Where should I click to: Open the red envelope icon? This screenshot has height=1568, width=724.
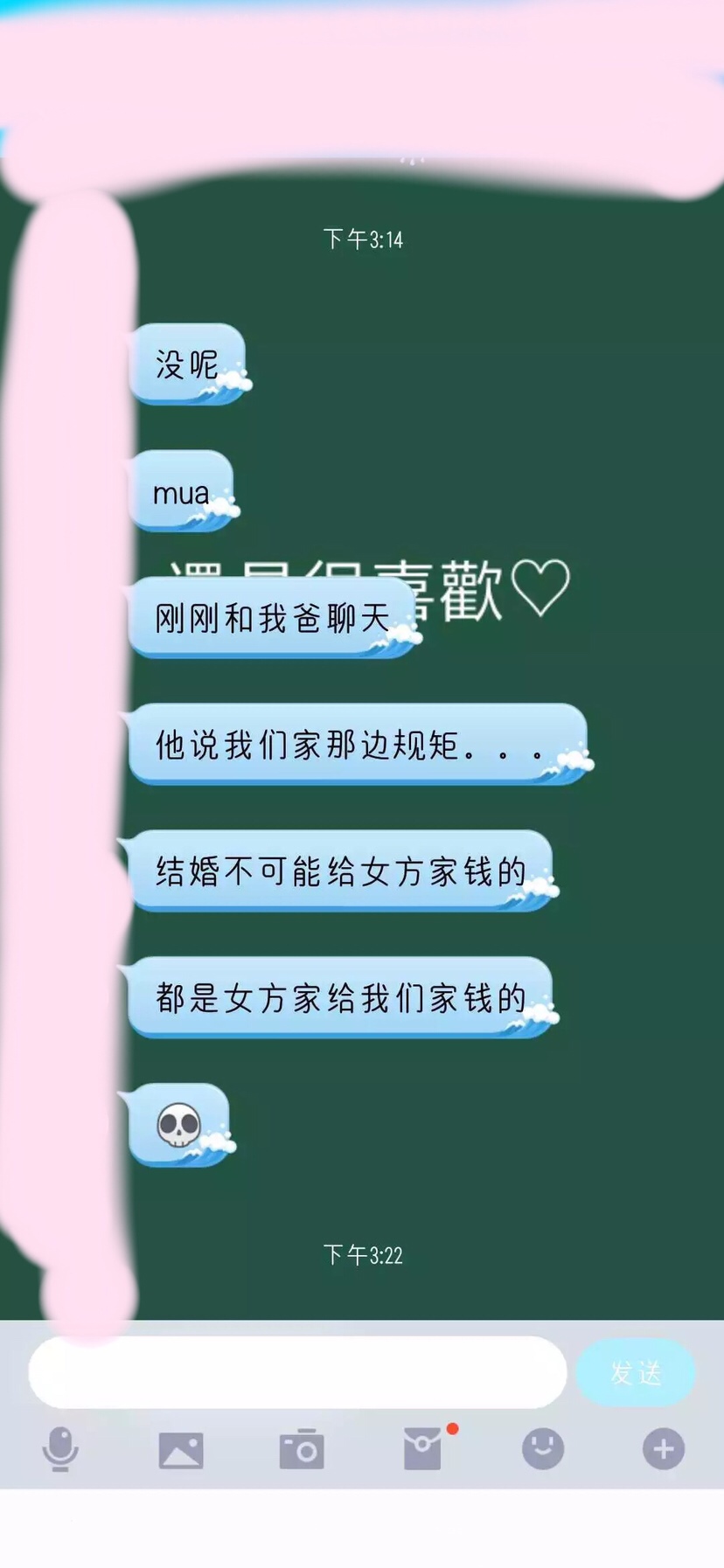pos(423,1449)
